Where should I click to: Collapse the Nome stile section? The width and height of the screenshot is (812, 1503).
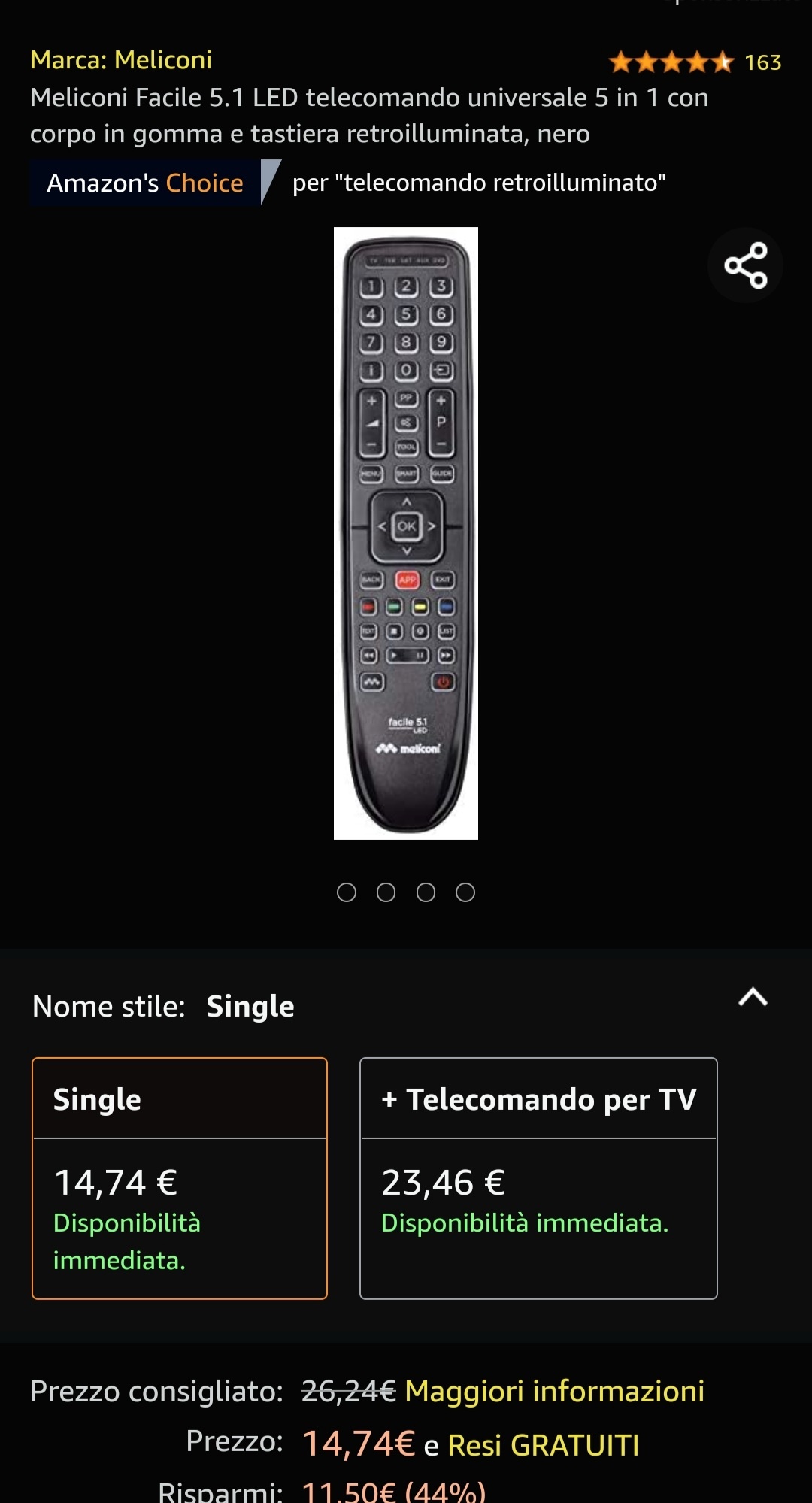(x=753, y=998)
